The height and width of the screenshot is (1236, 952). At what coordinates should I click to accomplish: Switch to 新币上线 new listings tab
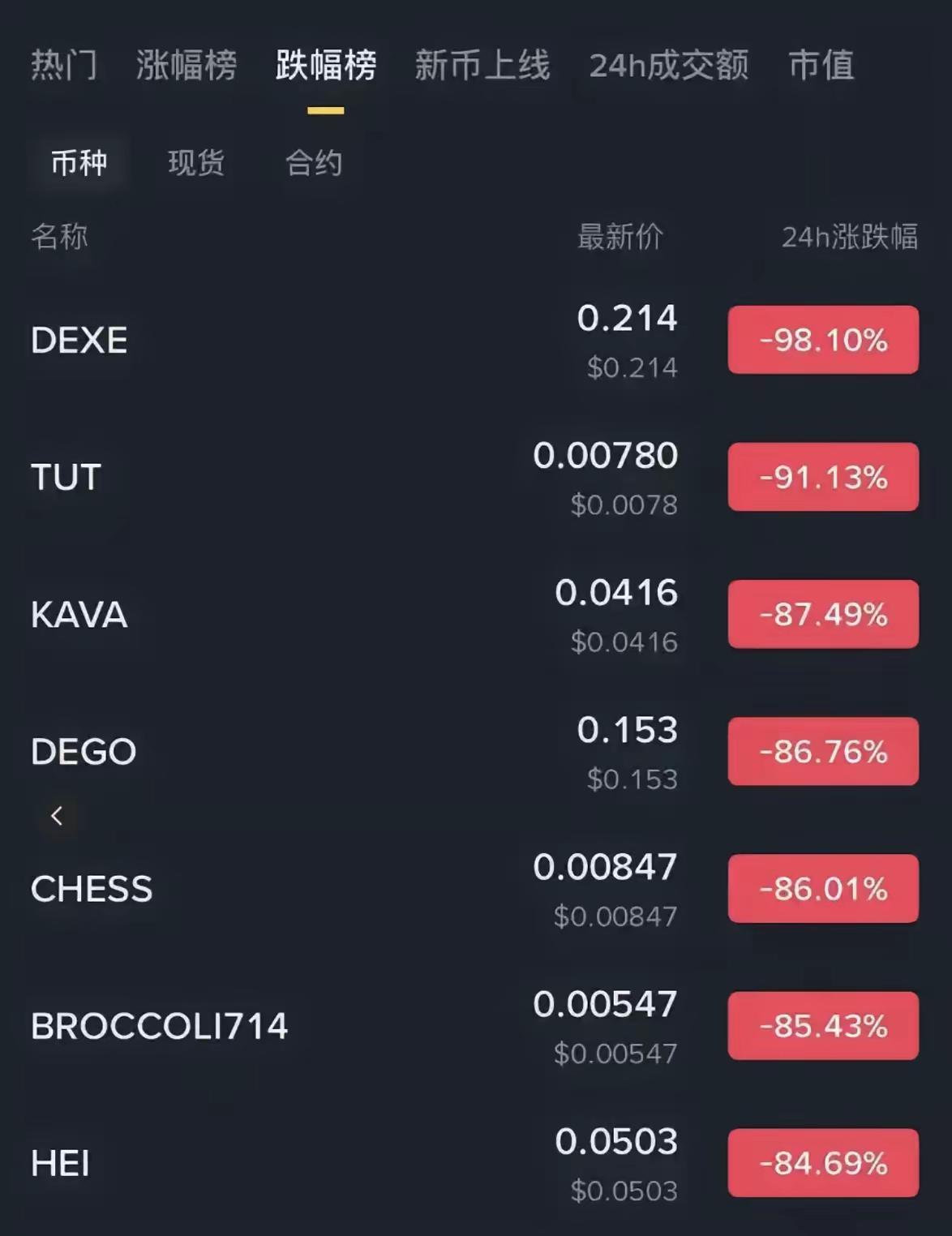point(482,65)
